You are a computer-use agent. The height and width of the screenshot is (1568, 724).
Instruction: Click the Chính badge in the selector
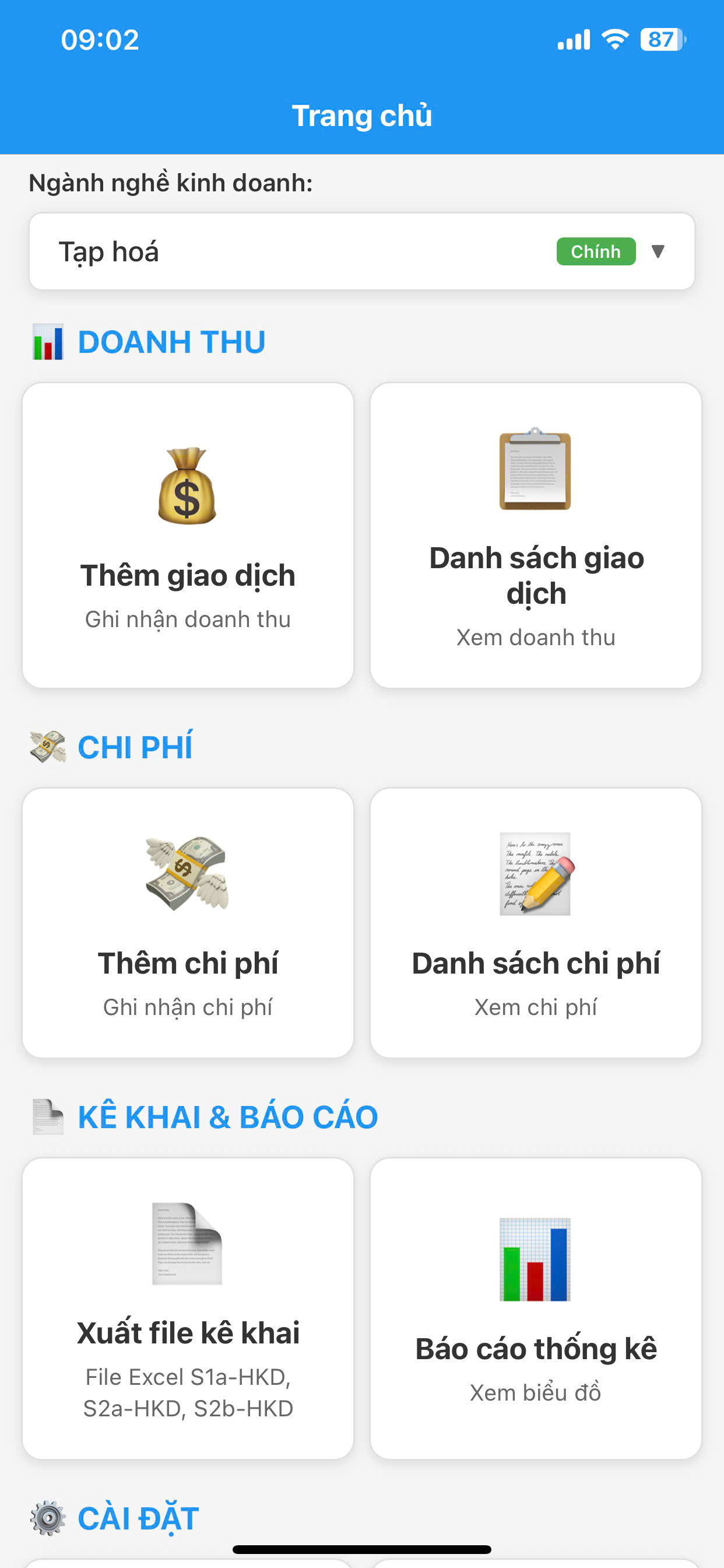pyautogui.click(x=595, y=251)
